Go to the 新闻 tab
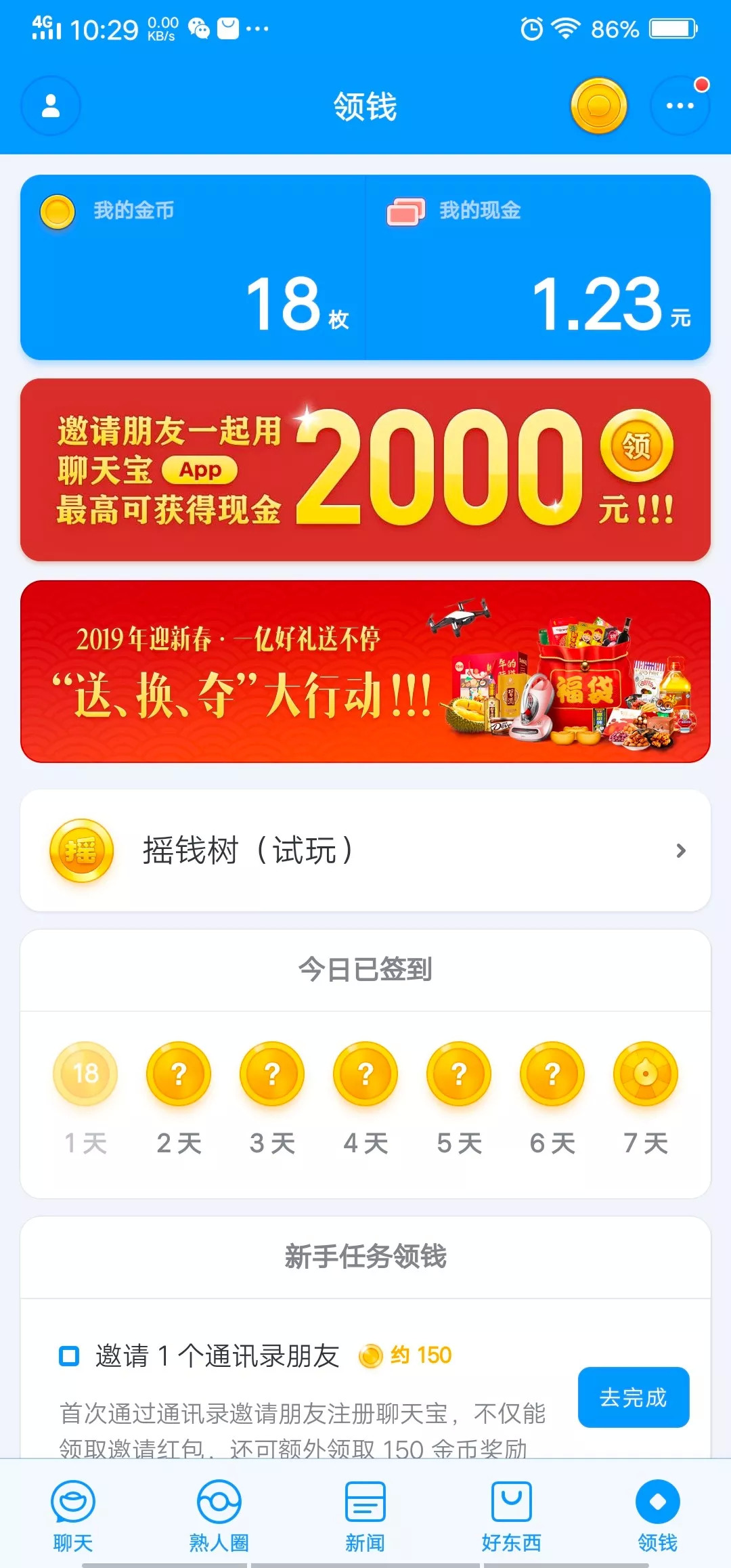 coord(365,1515)
